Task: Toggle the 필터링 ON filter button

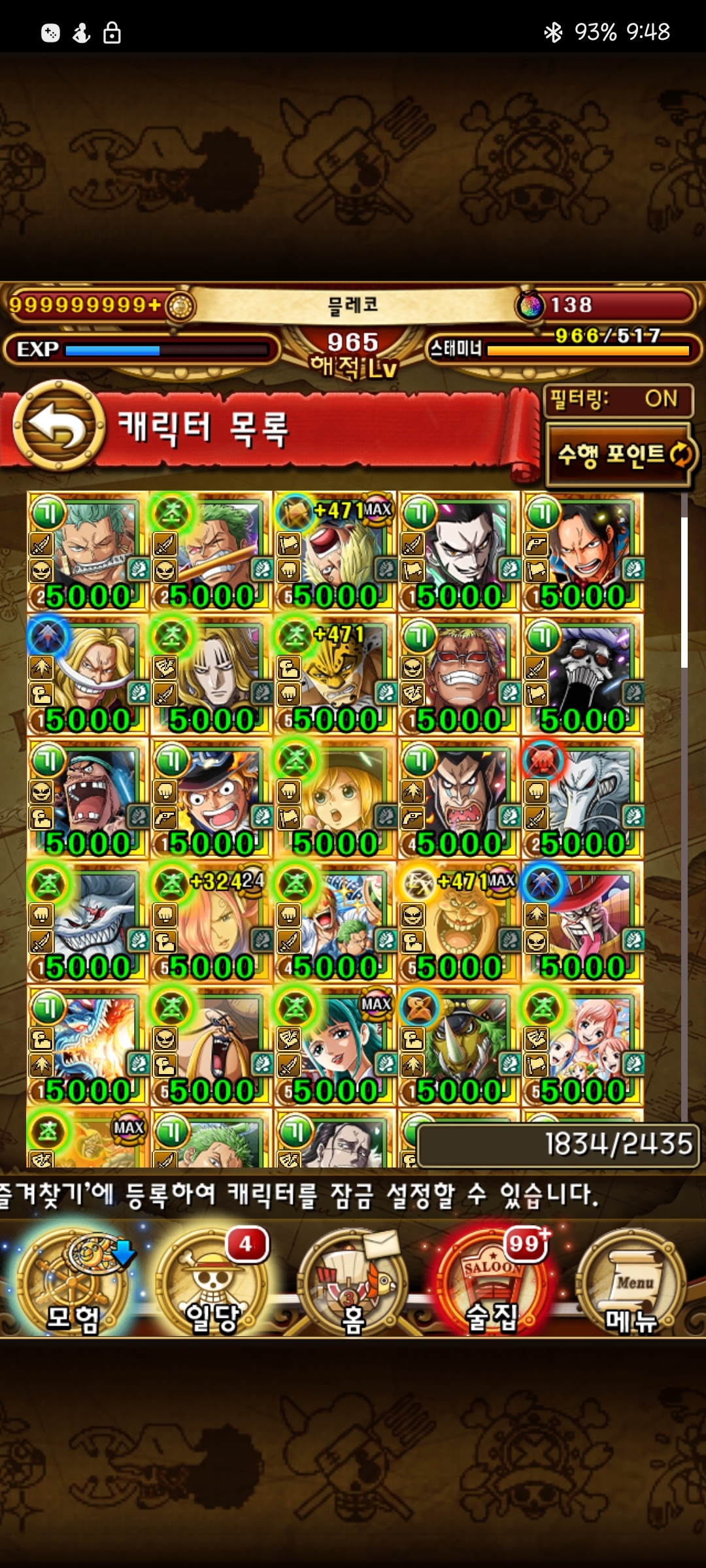Action: pos(618,400)
